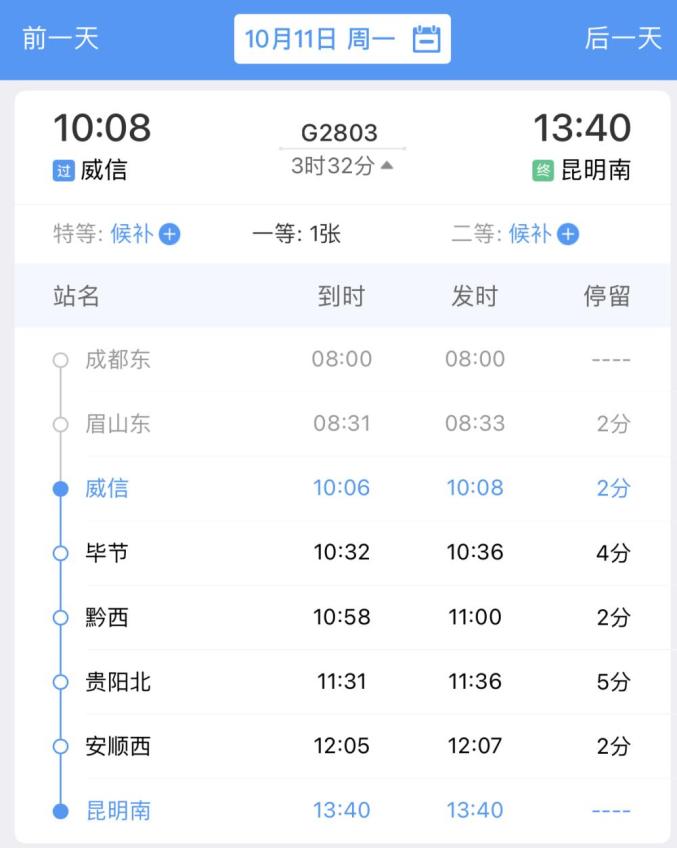
Task: Go to the previous day (前一天)
Action: (60, 39)
